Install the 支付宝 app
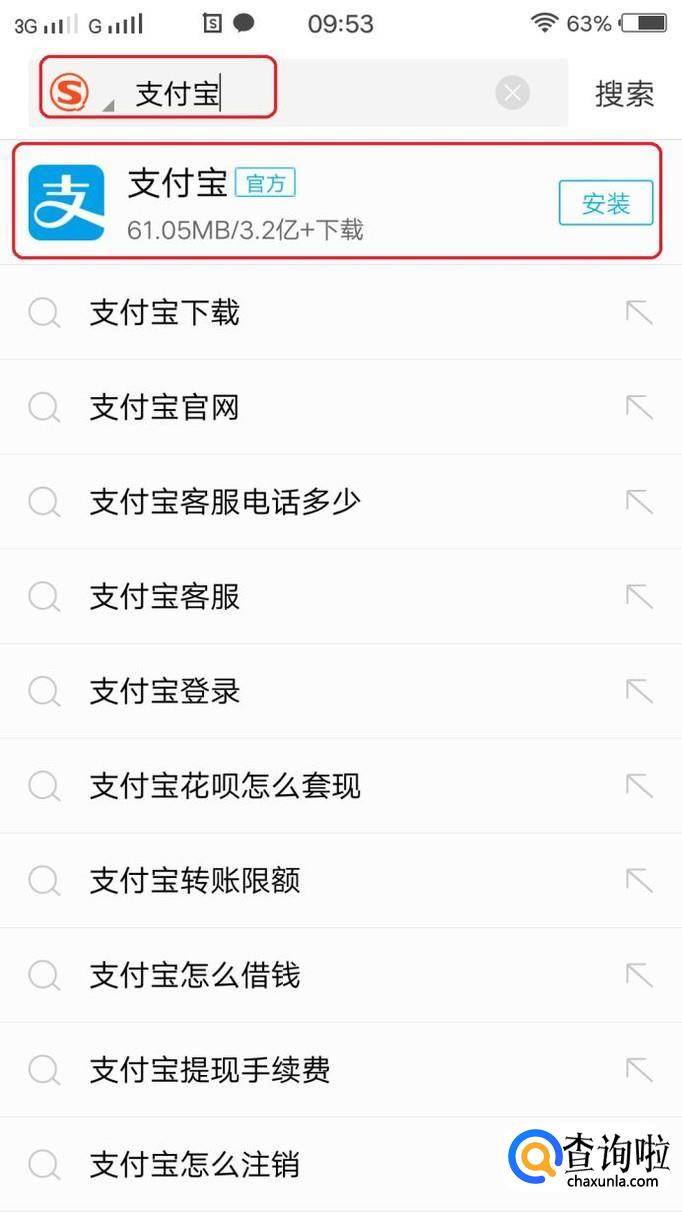682x1212 pixels. click(x=605, y=204)
